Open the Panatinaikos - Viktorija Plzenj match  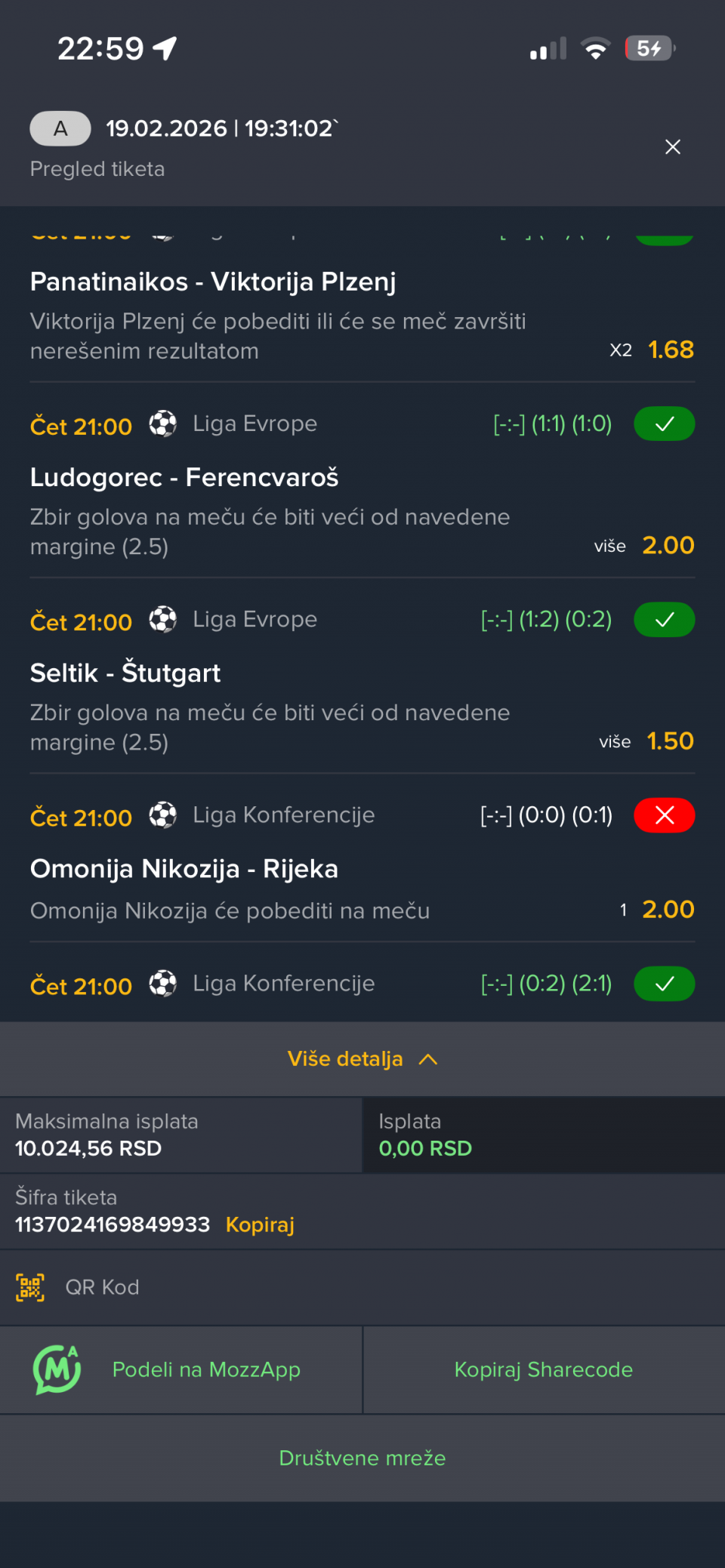click(x=213, y=282)
